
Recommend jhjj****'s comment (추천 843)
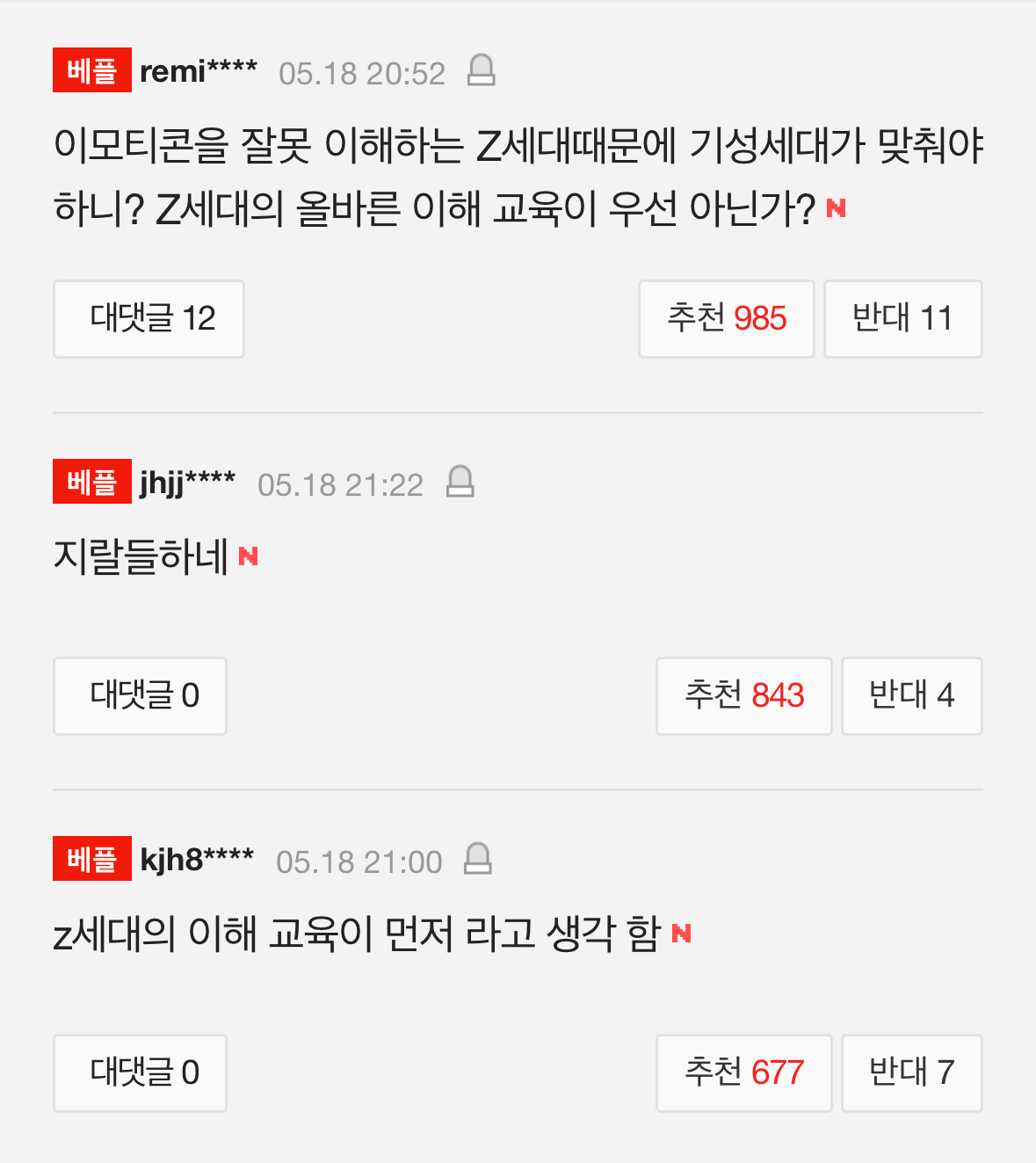pyautogui.click(x=743, y=696)
